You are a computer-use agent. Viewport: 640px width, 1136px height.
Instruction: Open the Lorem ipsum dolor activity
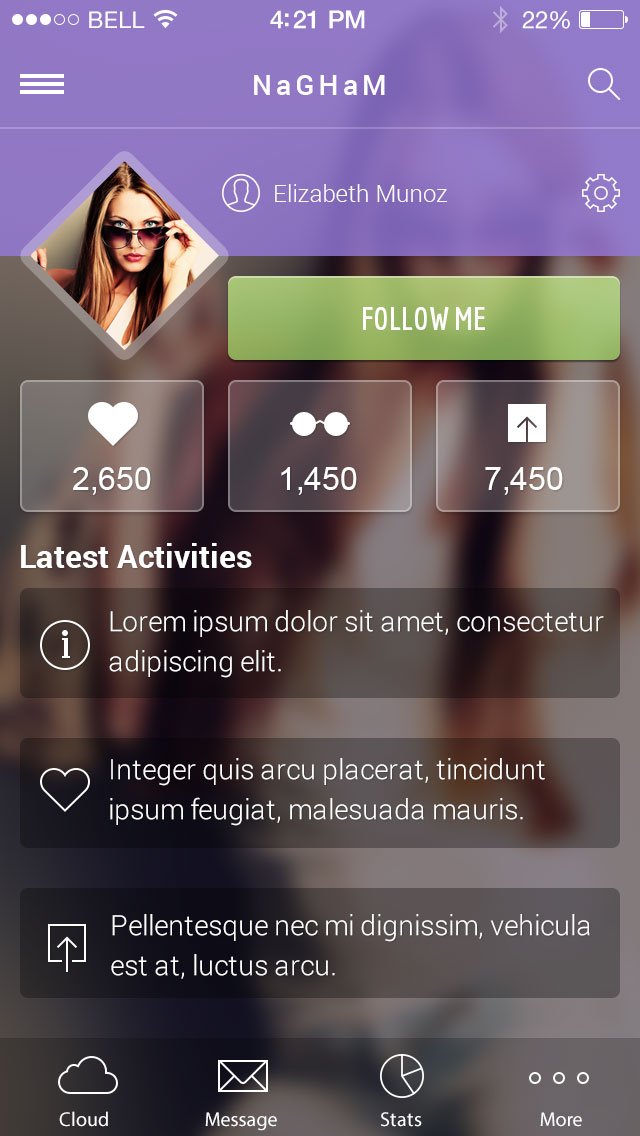[x=320, y=643]
